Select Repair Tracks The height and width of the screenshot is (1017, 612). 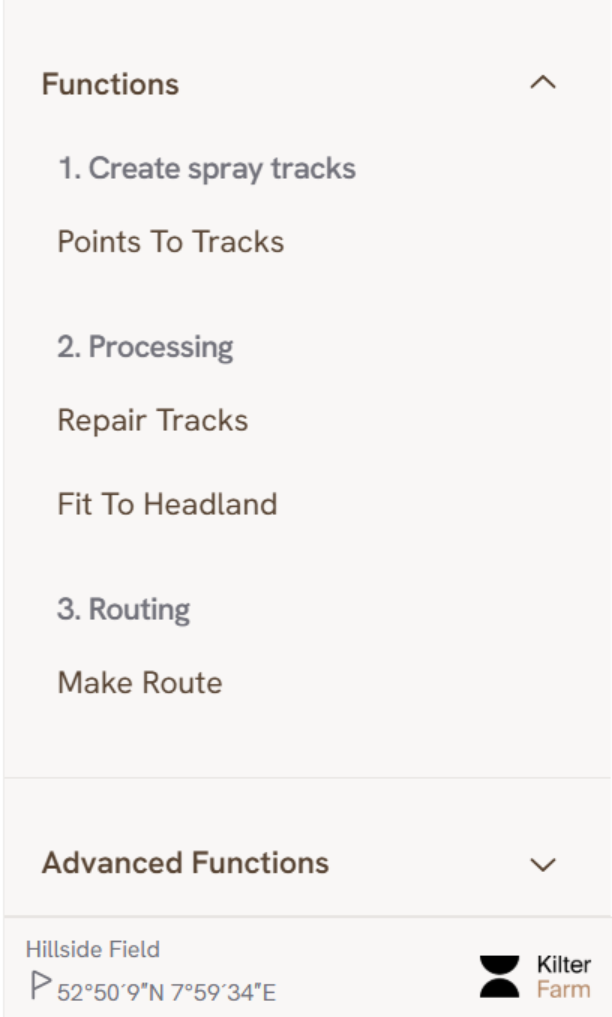(x=153, y=421)
